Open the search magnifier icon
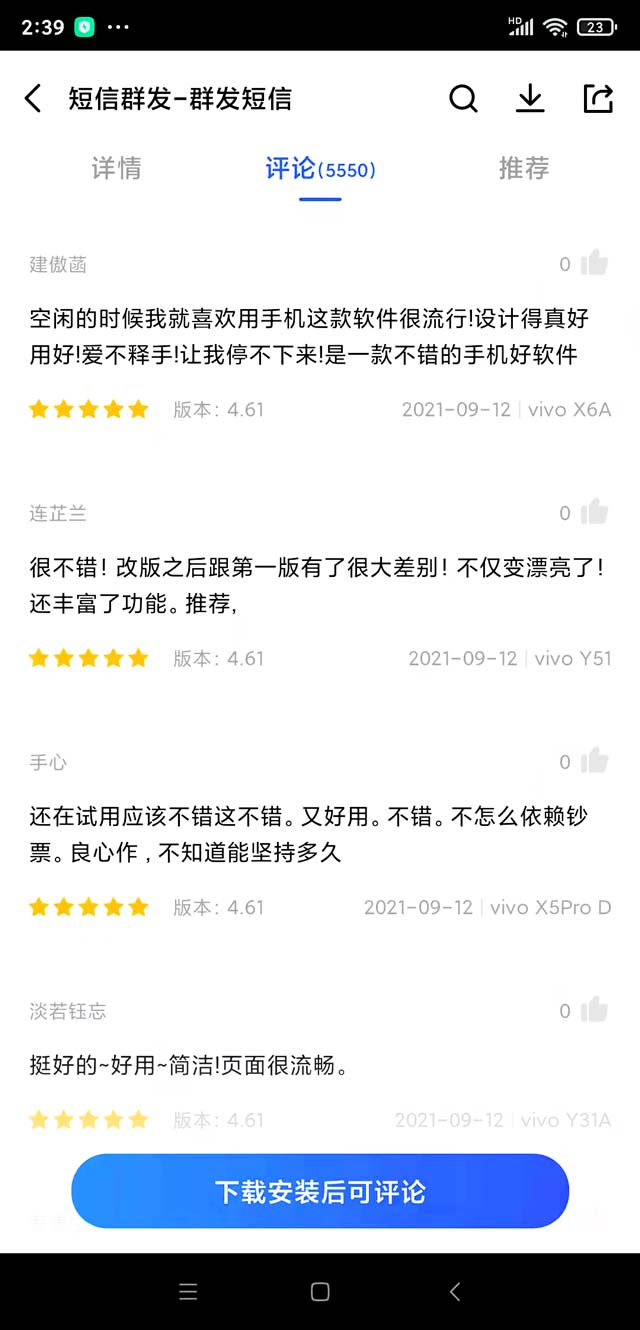640x1330 pixels. point(463,98)
